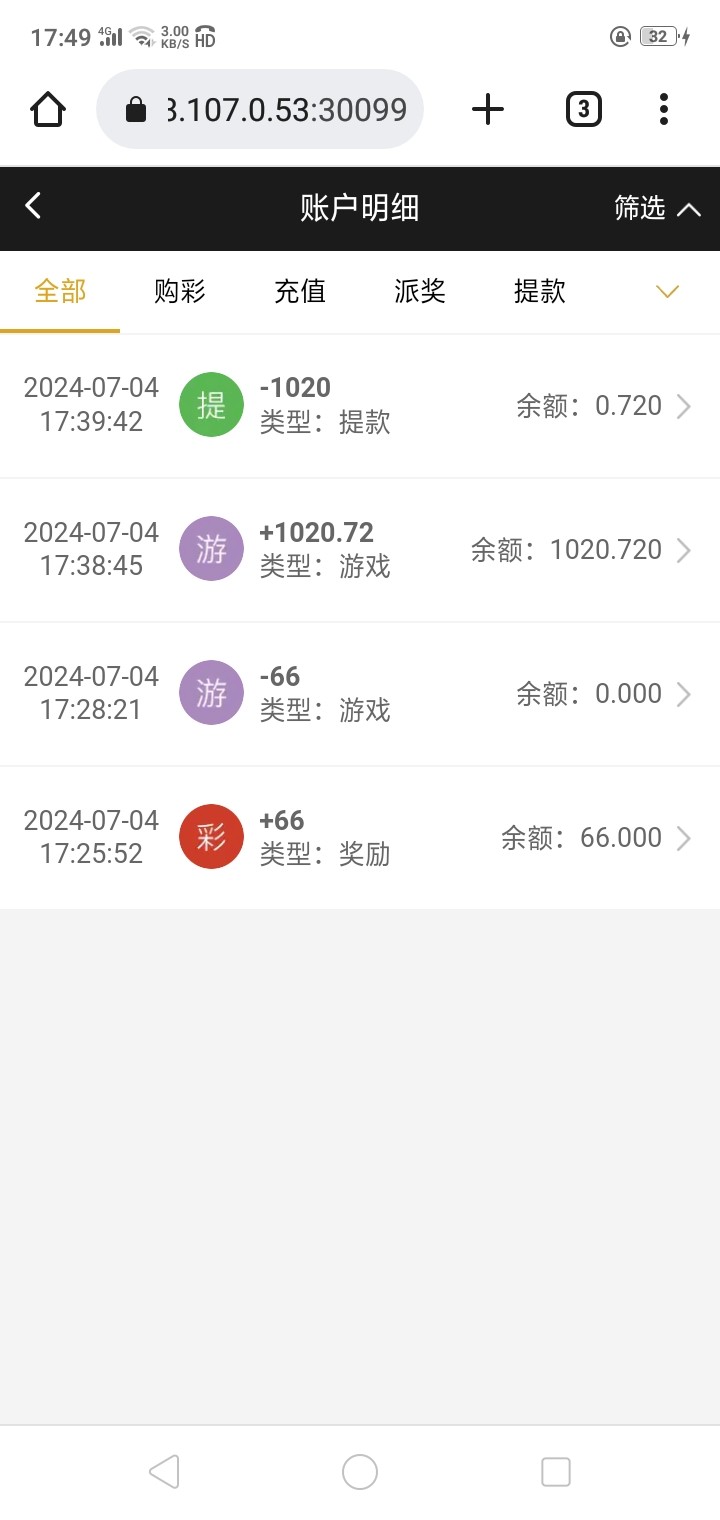Open a new browser tab
720x1520 pixels.
tap(488, 109)
